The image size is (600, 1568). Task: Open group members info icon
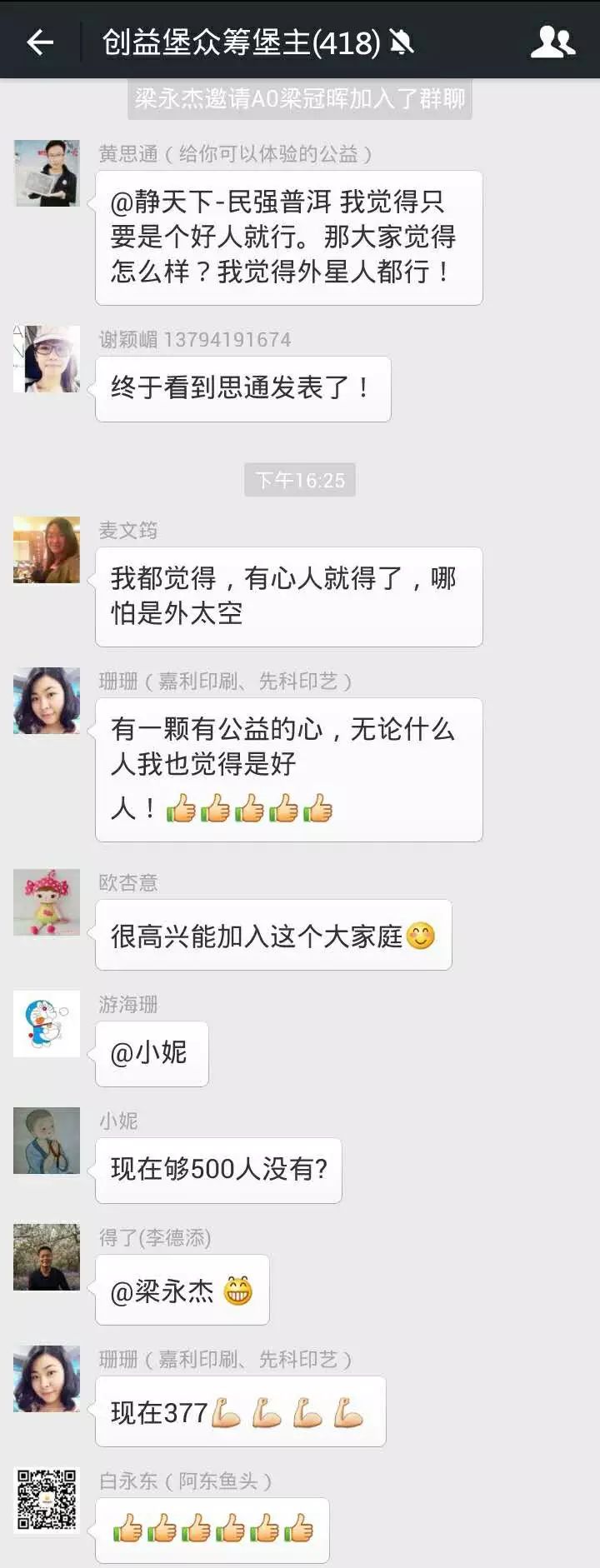pyautogui.click(x=552, y=42)
